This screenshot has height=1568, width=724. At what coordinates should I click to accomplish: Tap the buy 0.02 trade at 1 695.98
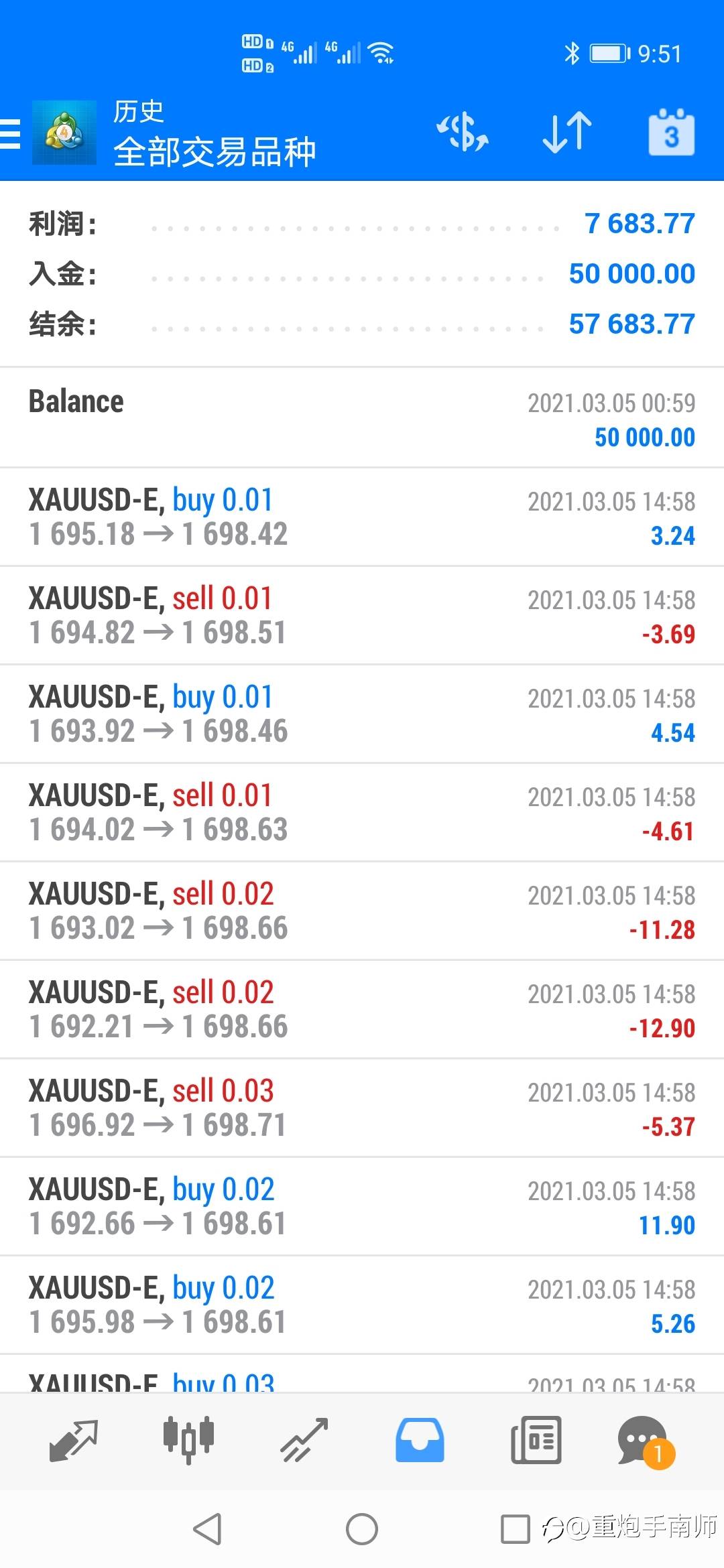click(362, 1305)
